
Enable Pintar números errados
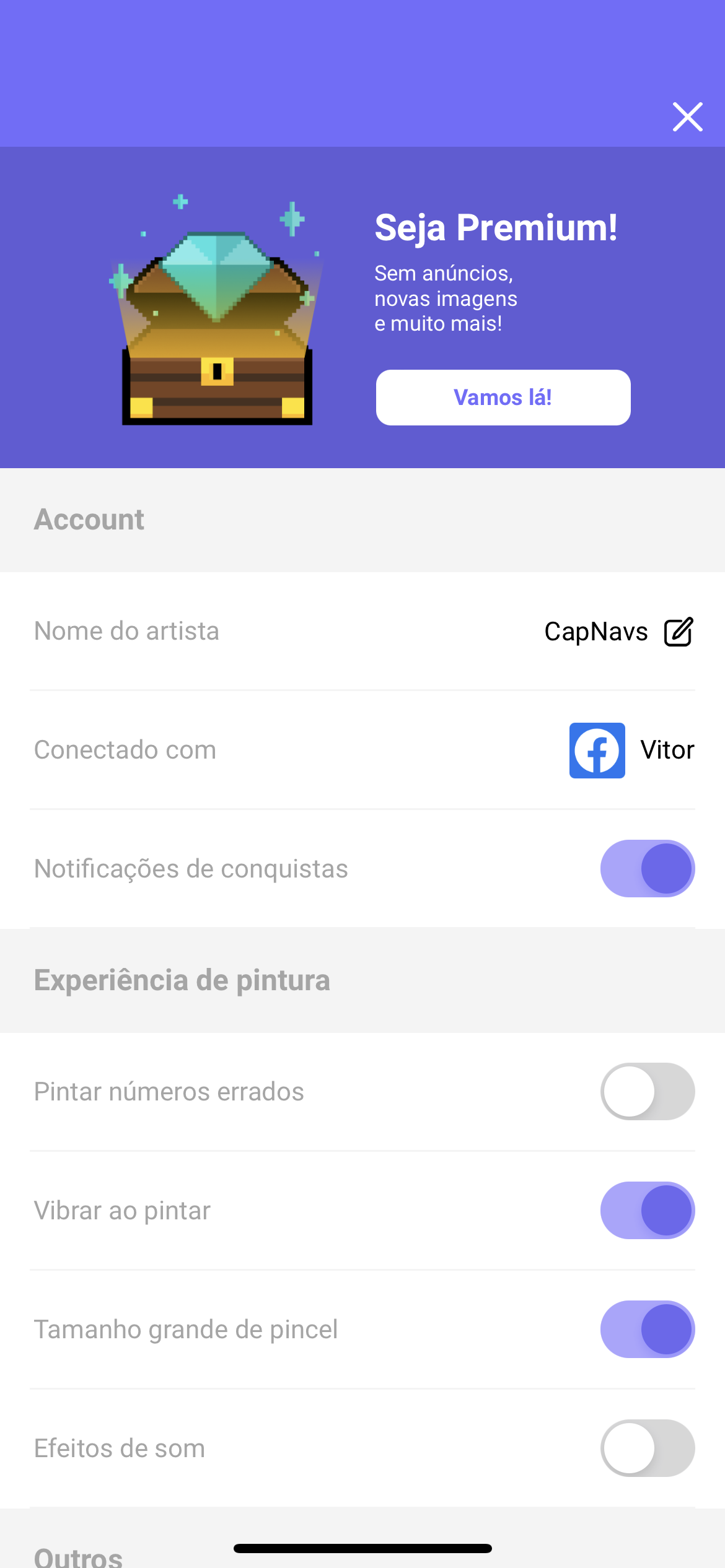click(647, 1091)
